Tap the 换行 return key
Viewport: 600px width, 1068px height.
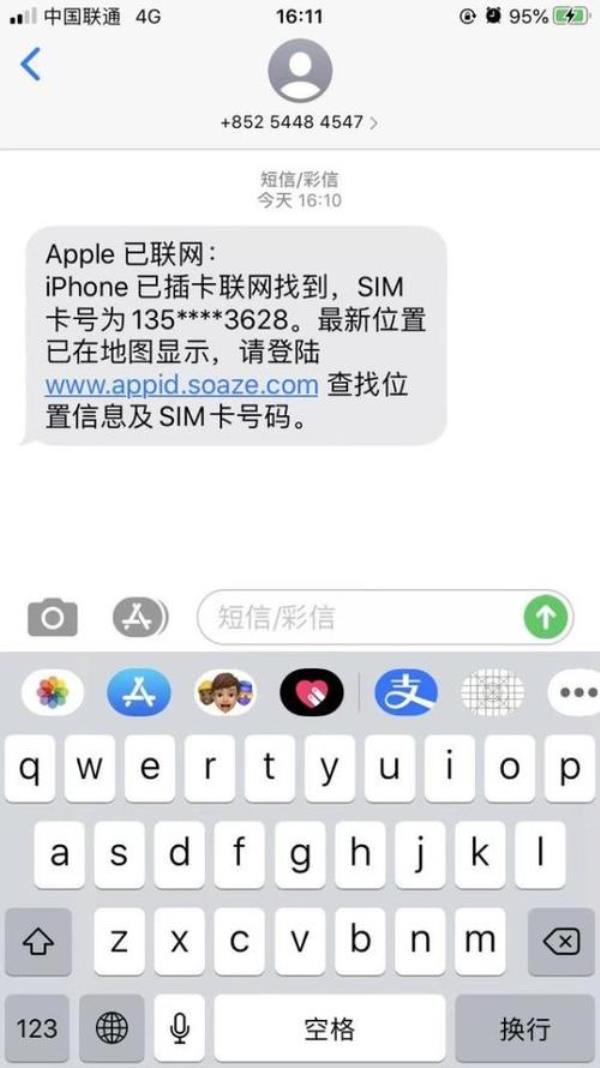pyautogui.click(x=525, y=1028)
